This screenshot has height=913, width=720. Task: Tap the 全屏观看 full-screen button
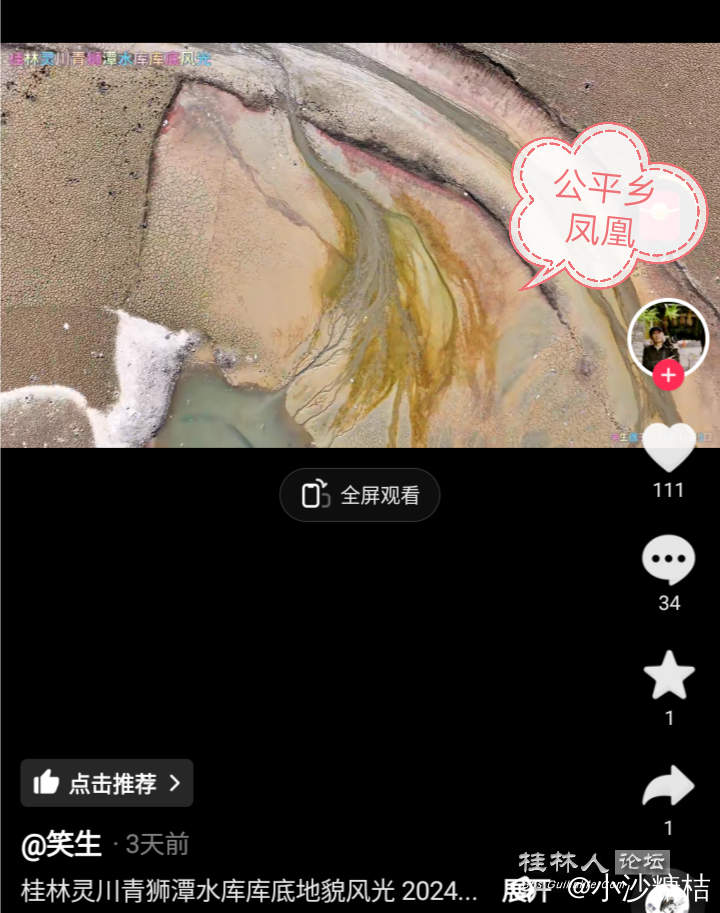click(x=360, y=495)
